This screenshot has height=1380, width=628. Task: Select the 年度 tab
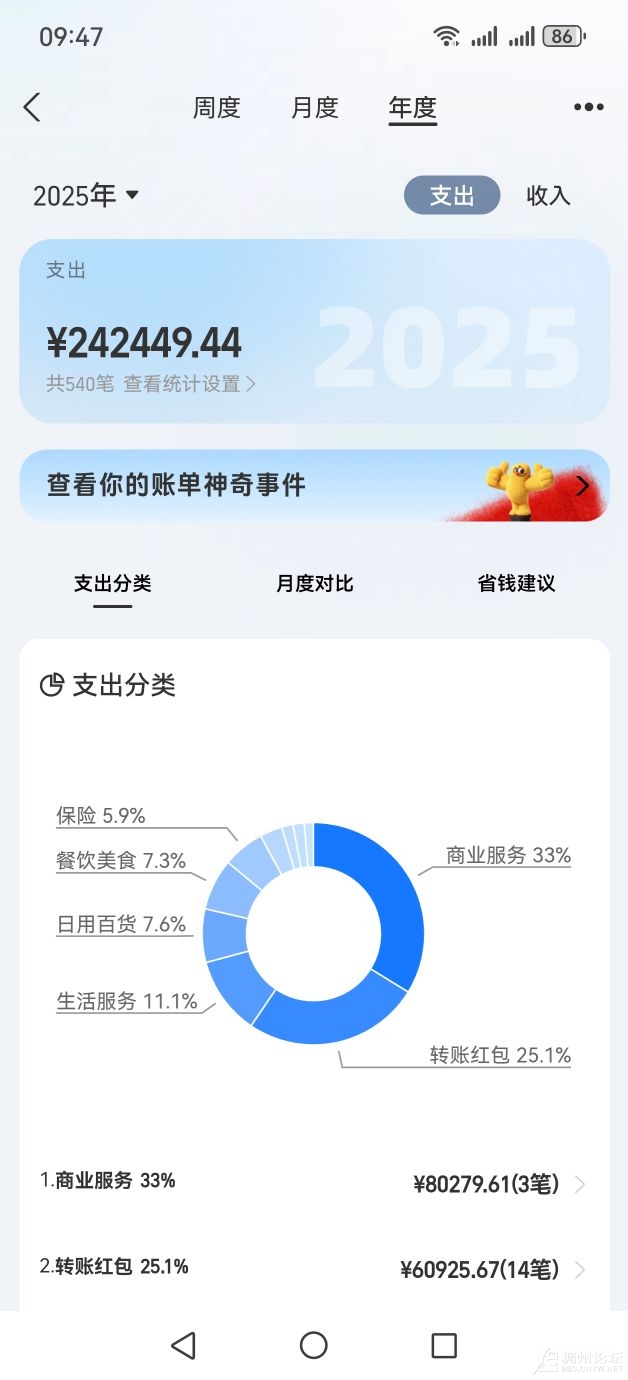point(413,108)
